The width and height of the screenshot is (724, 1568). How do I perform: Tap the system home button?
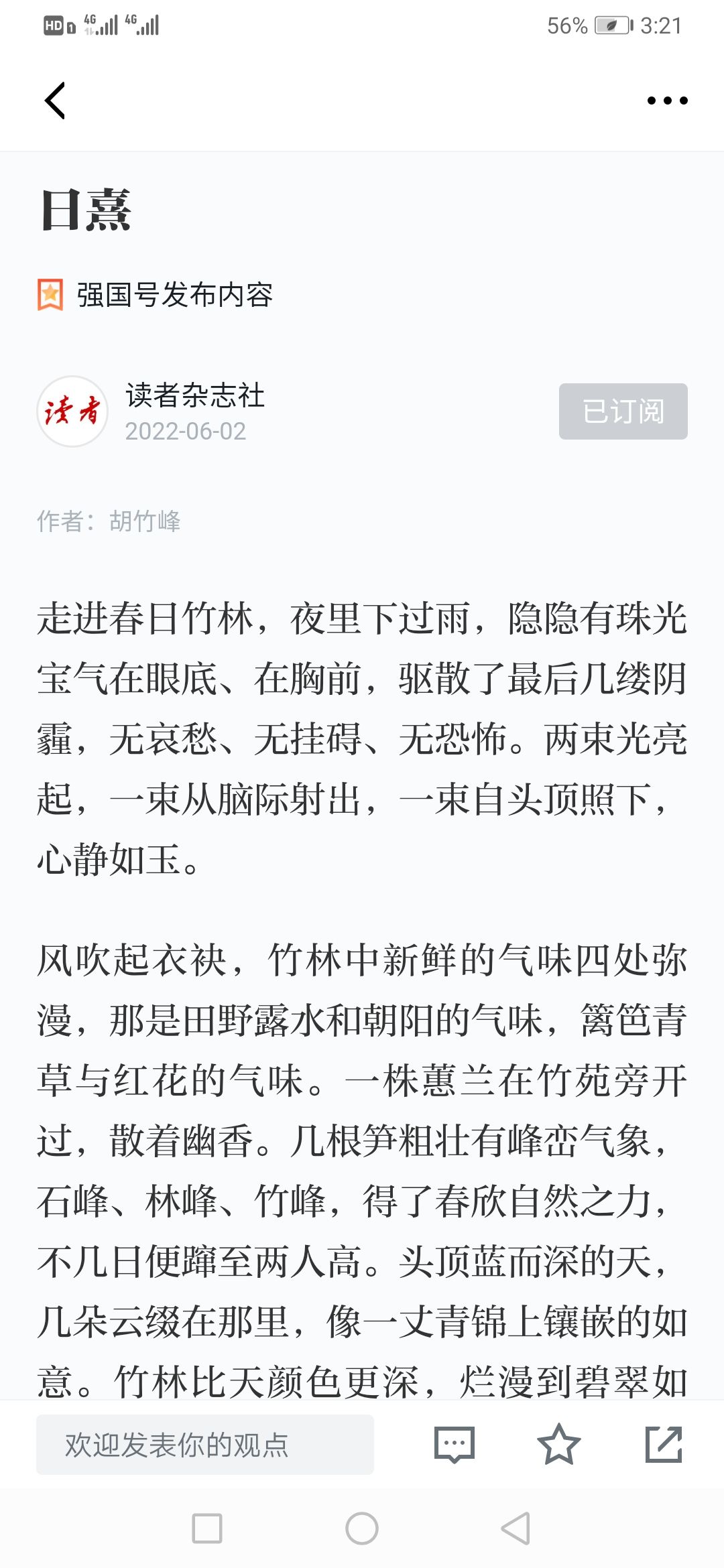point(362,1528)
